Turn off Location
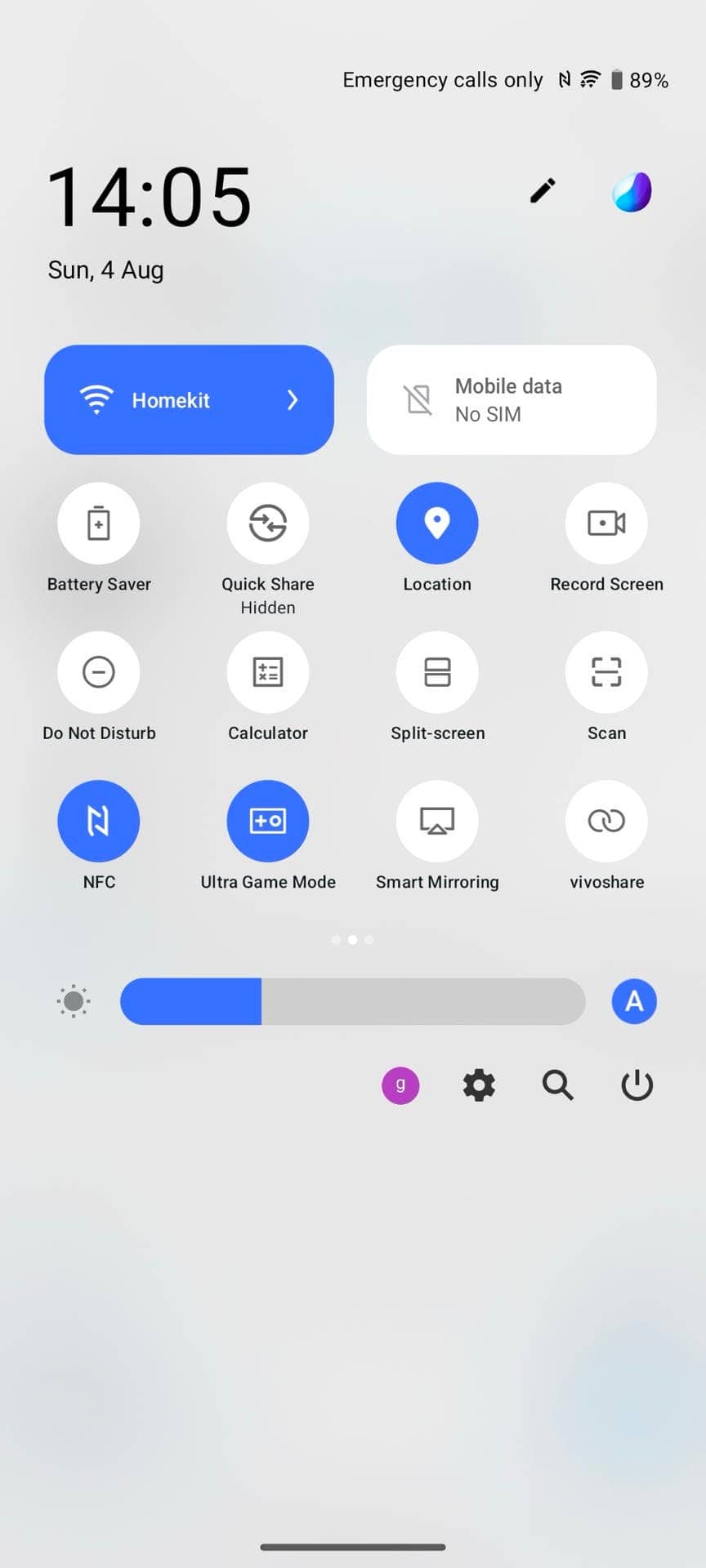Image resolution: width=706 pixels, height=1568 pixels. [437, 523]
